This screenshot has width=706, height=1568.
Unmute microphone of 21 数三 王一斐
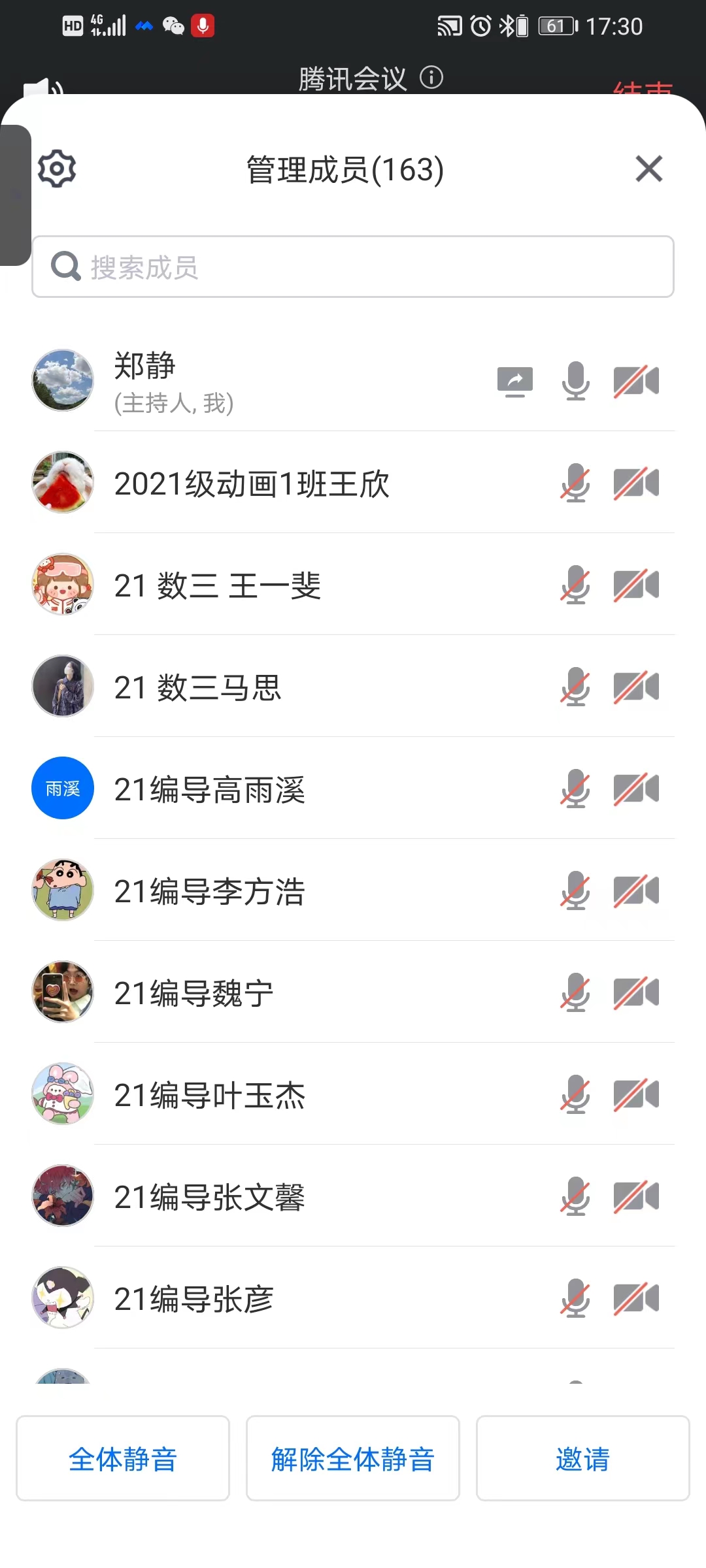(x=575, y=585)
